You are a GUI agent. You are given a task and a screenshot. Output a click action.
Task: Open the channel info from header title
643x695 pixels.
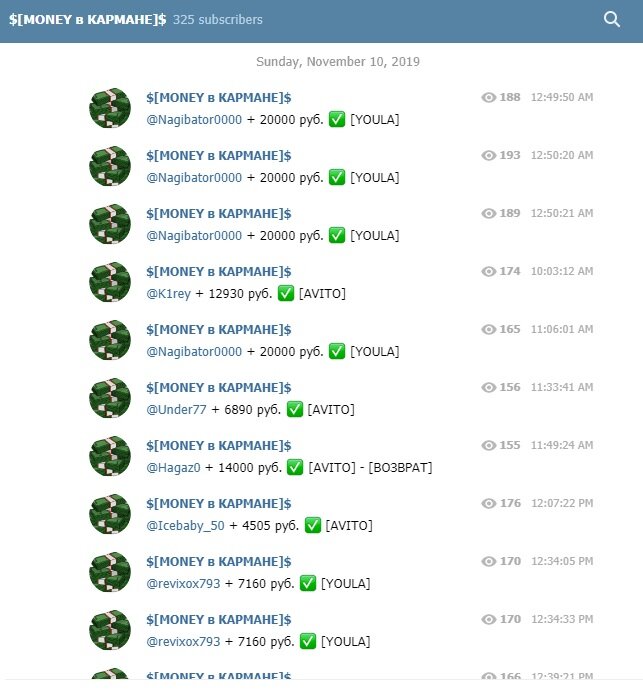point(88,19)
